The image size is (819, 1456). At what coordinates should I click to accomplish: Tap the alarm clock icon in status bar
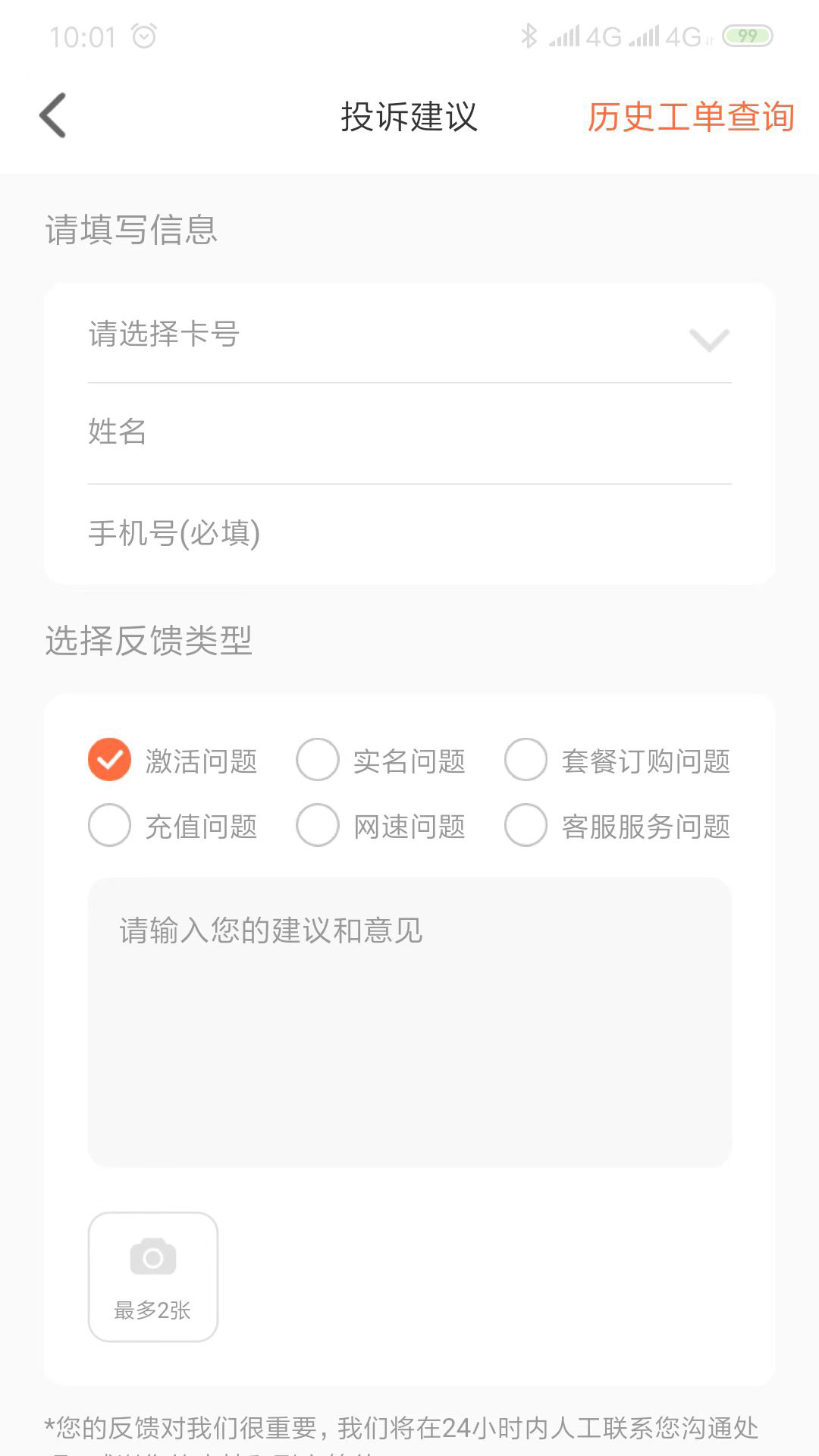point(144,34)
